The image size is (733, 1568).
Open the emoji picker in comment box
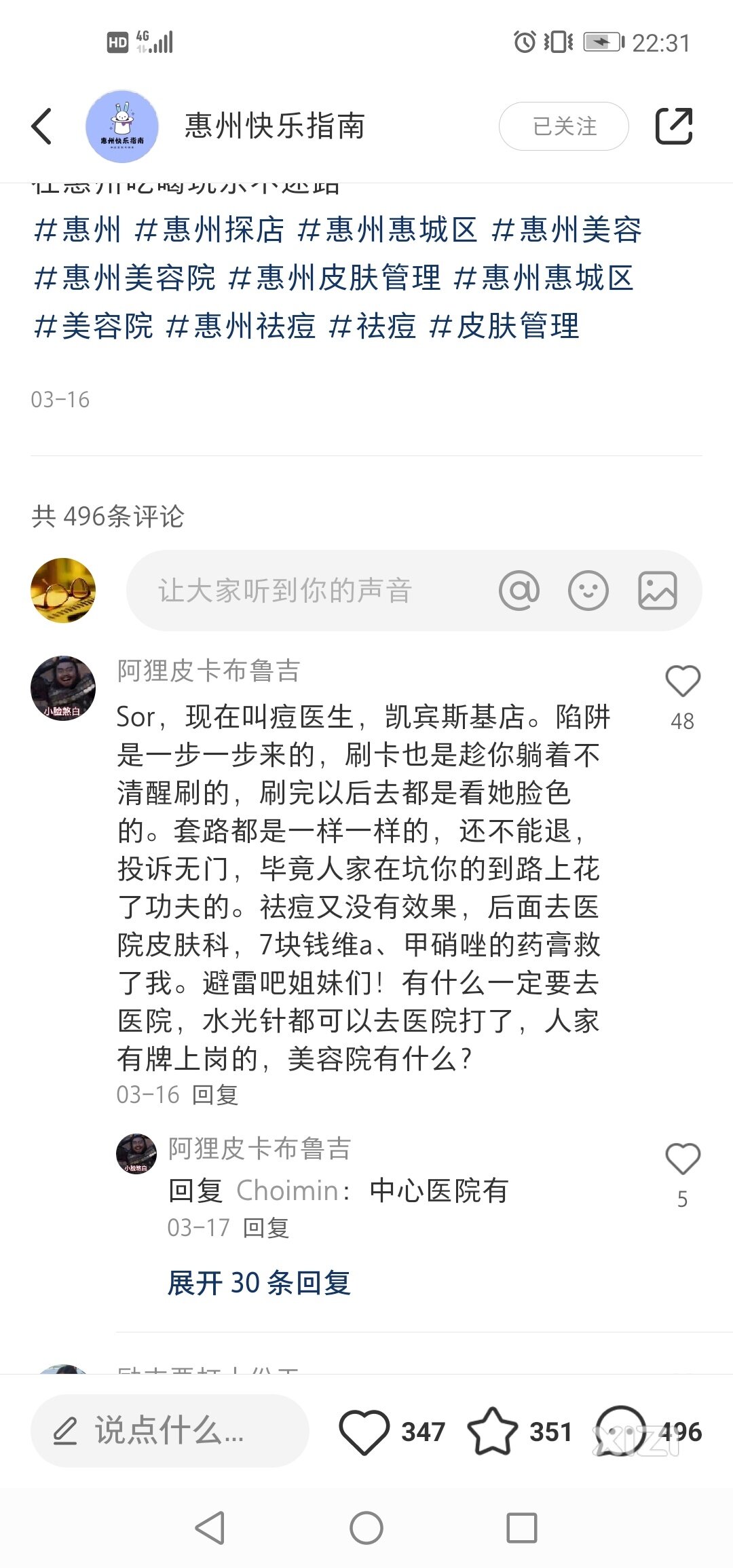coord(588,591)
